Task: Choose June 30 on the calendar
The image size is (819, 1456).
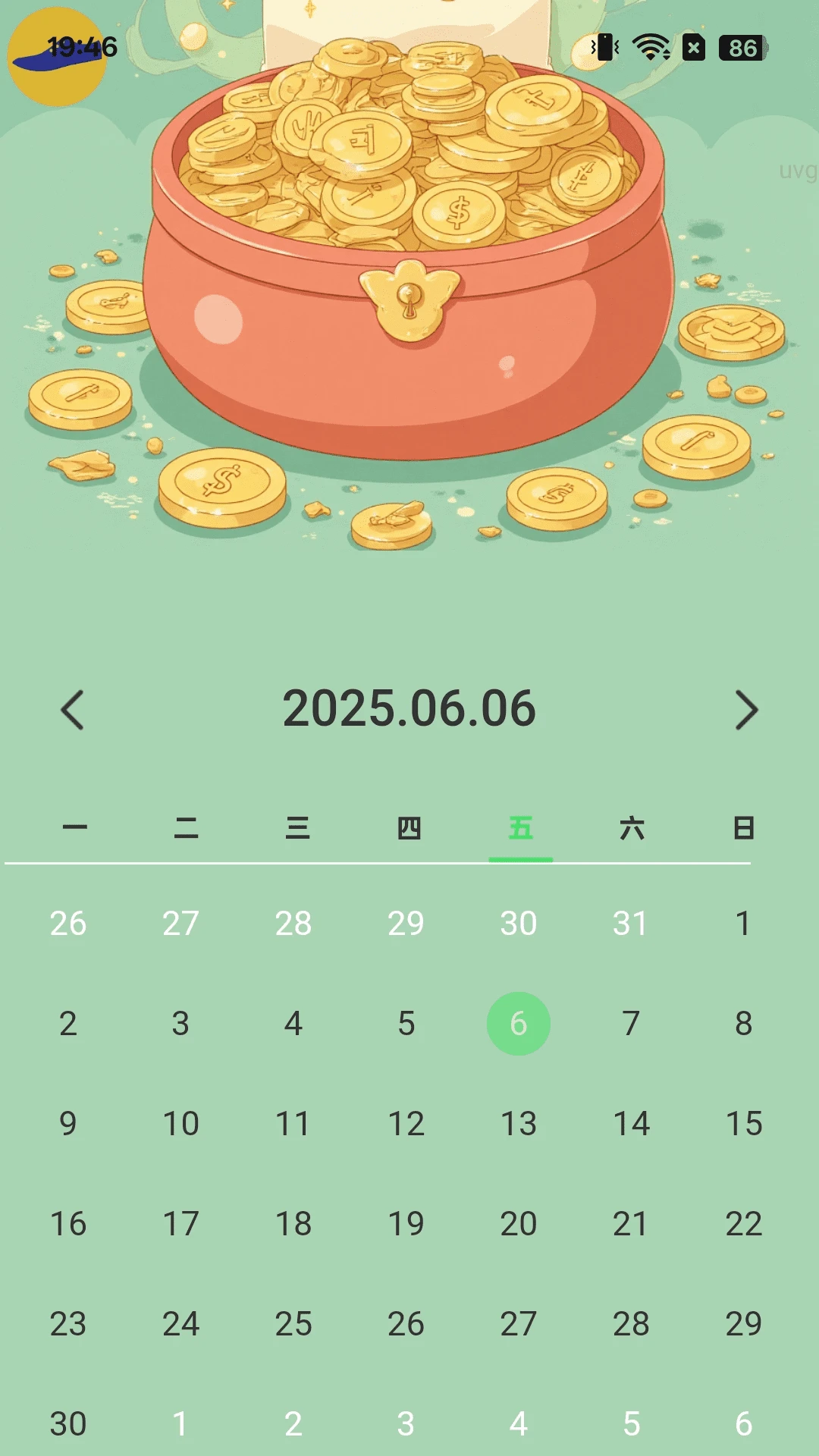Action: click(68, 1424)
